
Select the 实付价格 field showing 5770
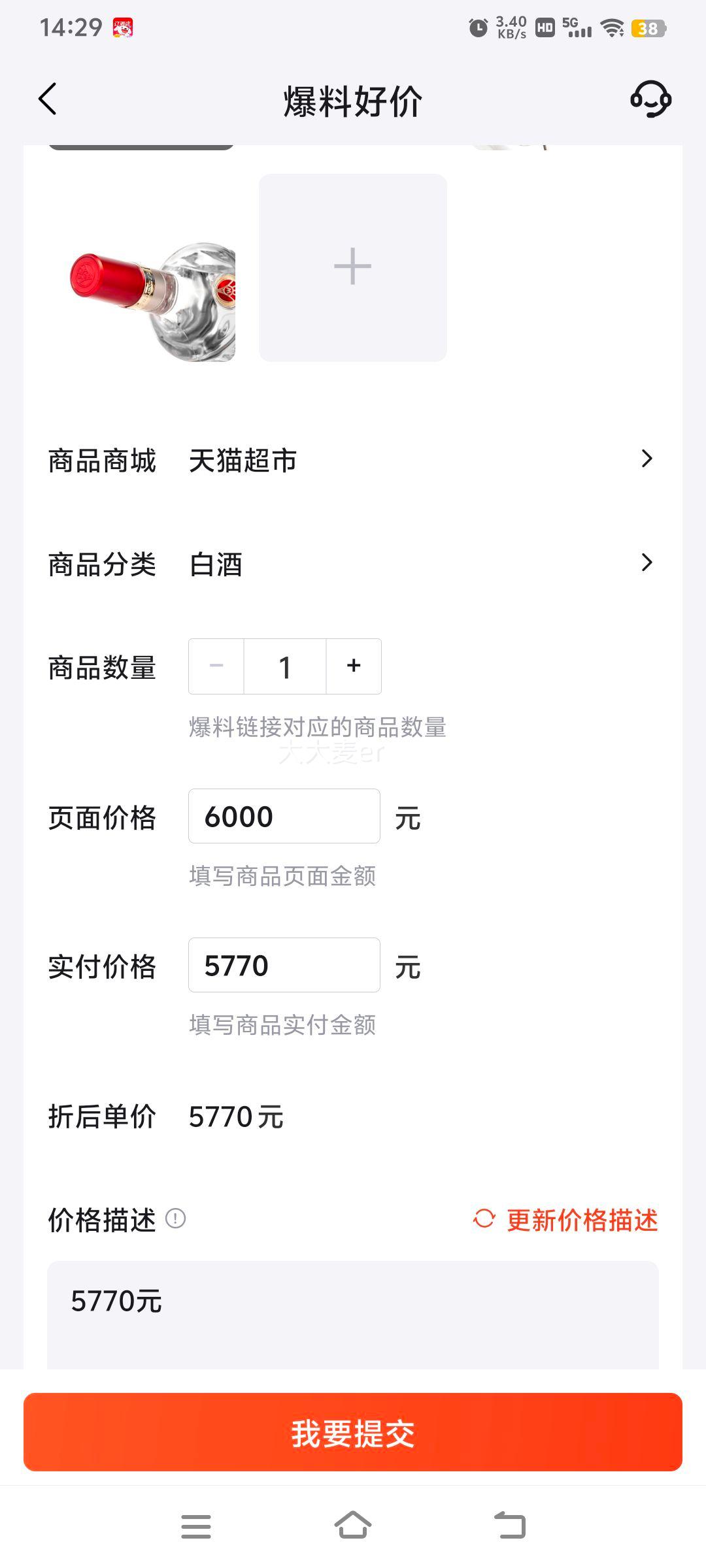point(284,965)
